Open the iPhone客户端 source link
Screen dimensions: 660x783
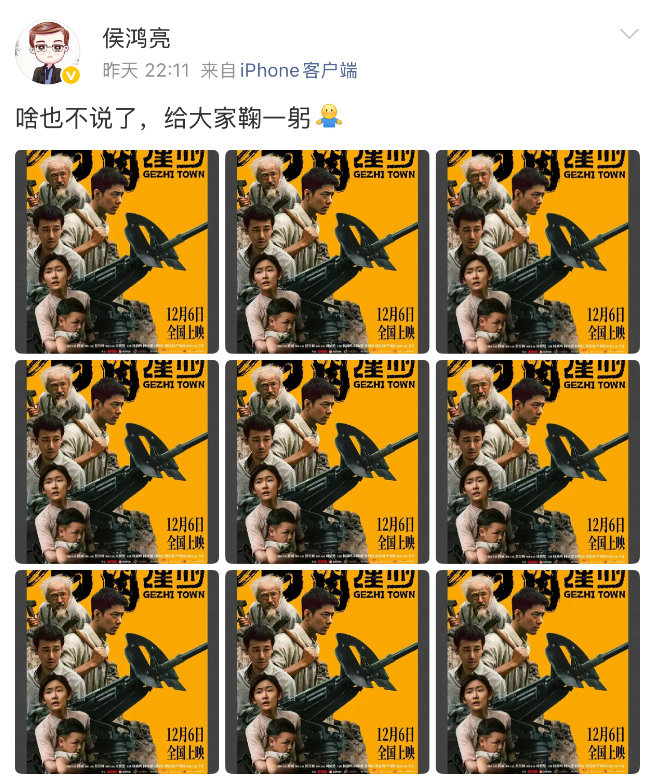tap(298, 71)
